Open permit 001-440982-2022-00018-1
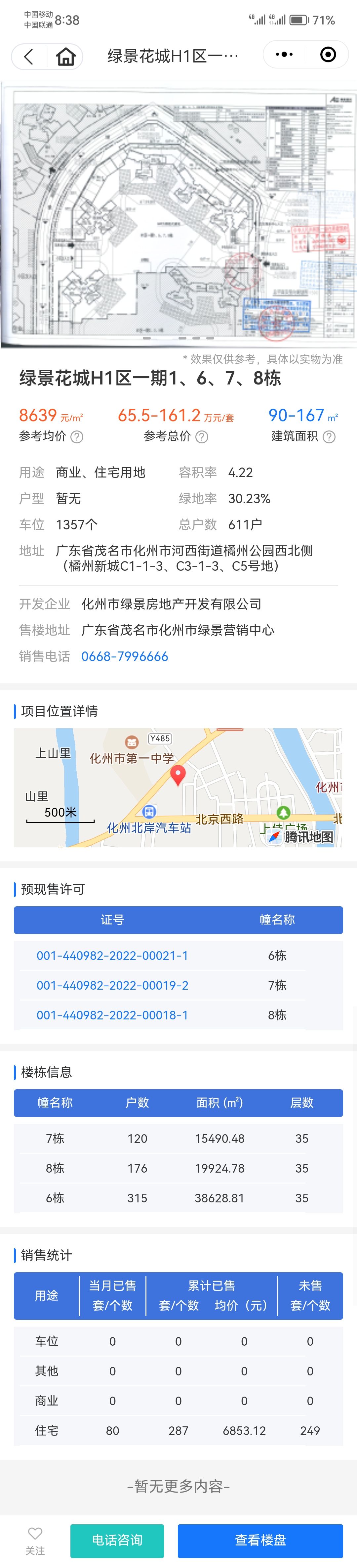 pos(112,1015)
